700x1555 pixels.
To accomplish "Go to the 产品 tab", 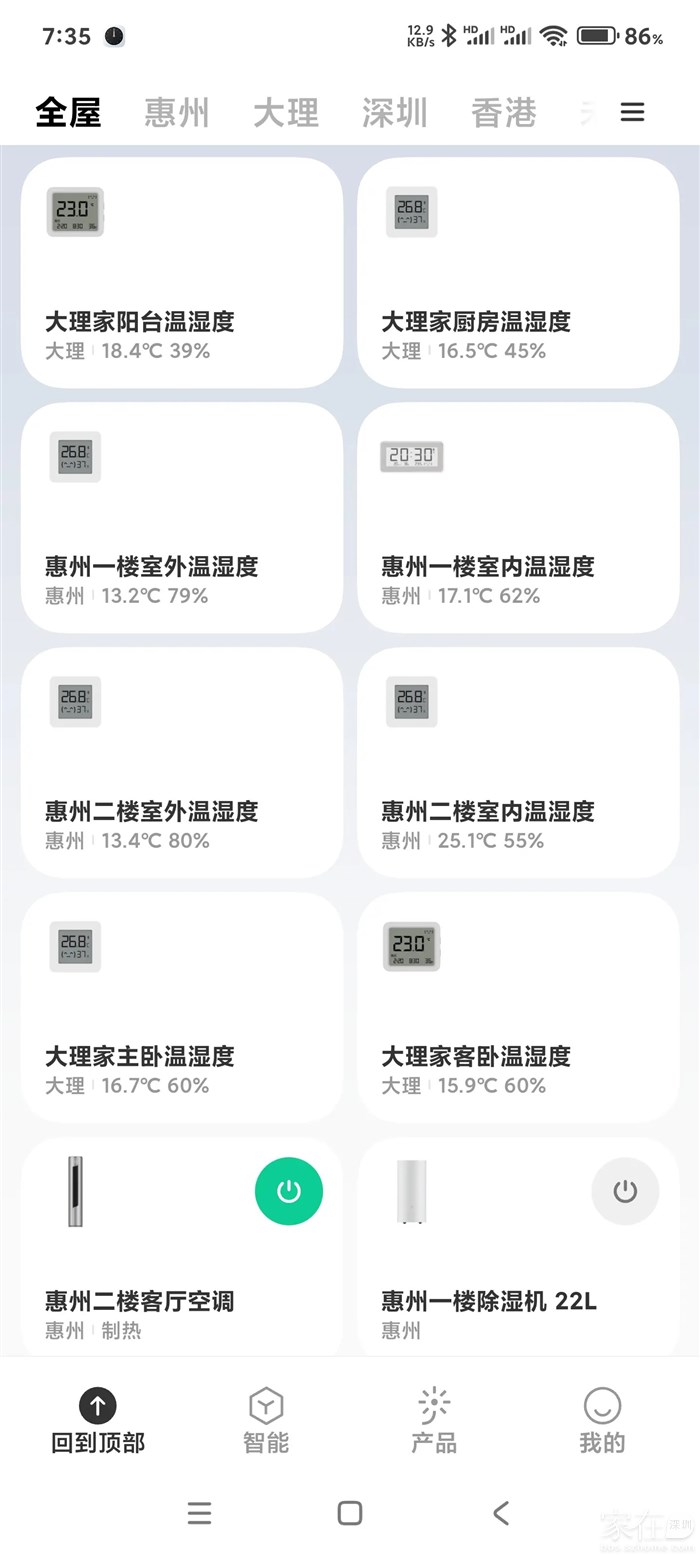I will [x=434, y=1421].
